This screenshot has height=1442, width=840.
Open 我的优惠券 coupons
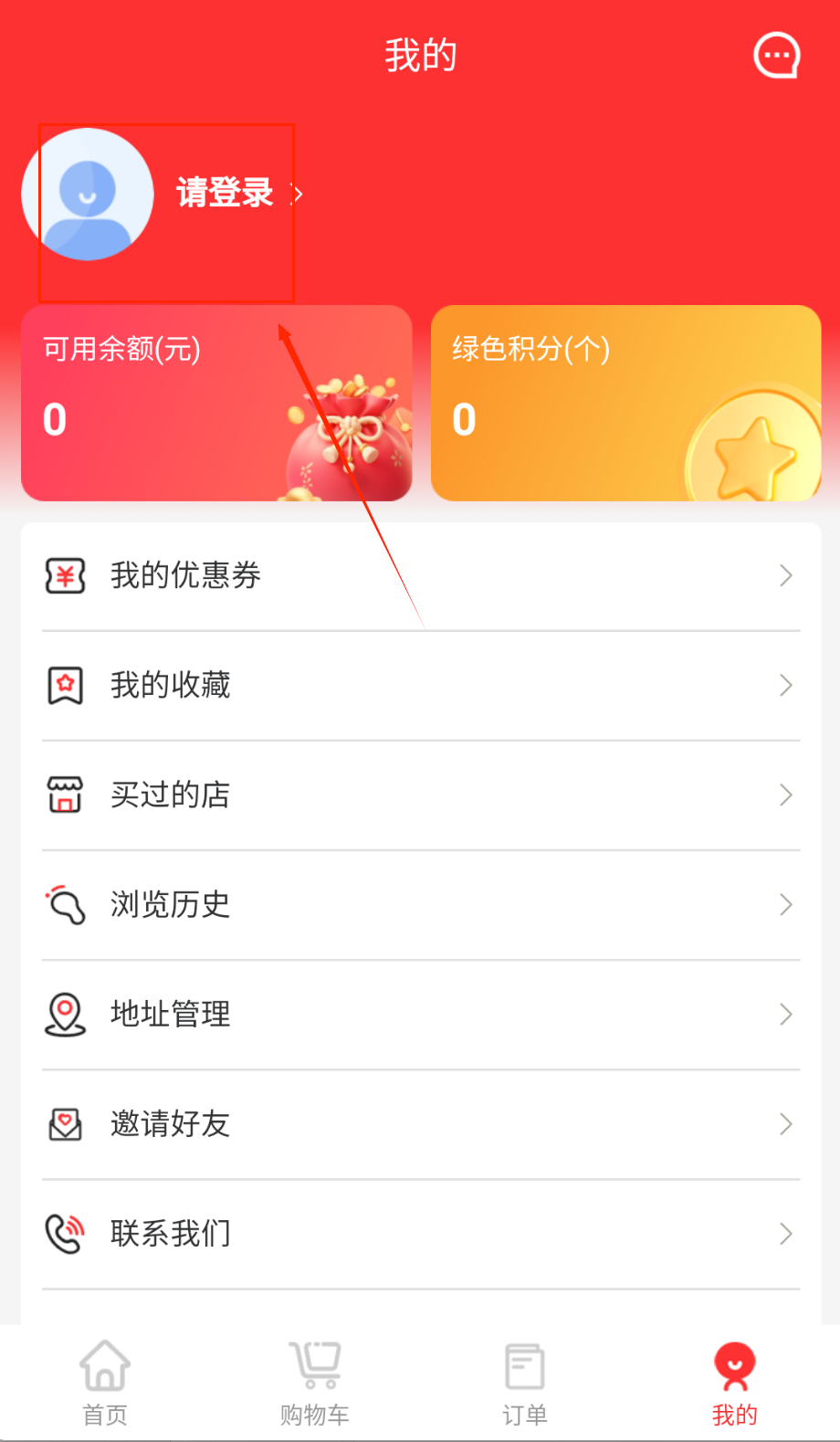coord(420,575)
